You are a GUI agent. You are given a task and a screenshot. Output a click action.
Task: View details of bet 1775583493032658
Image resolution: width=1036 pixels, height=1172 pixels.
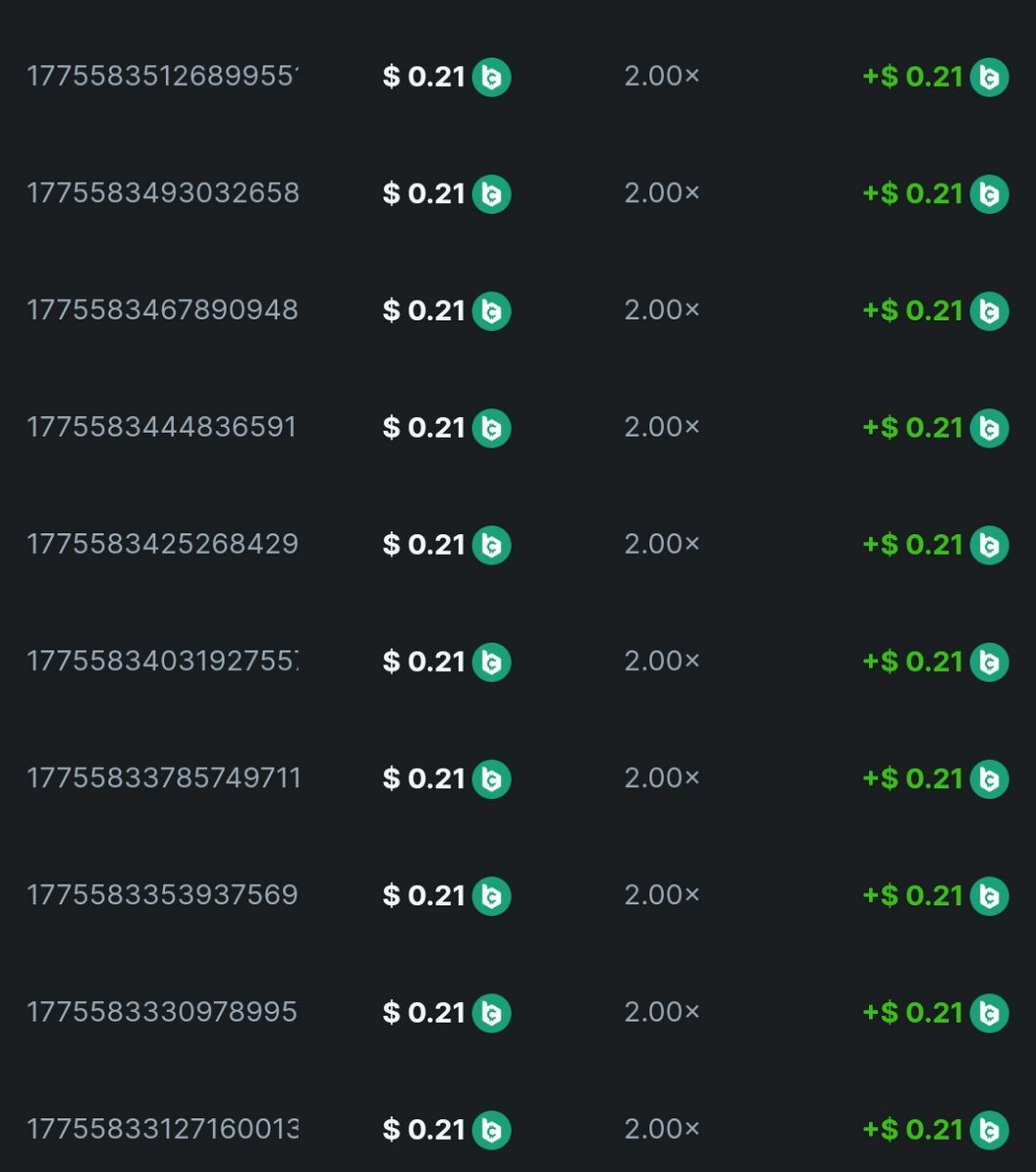pos(162,193)
